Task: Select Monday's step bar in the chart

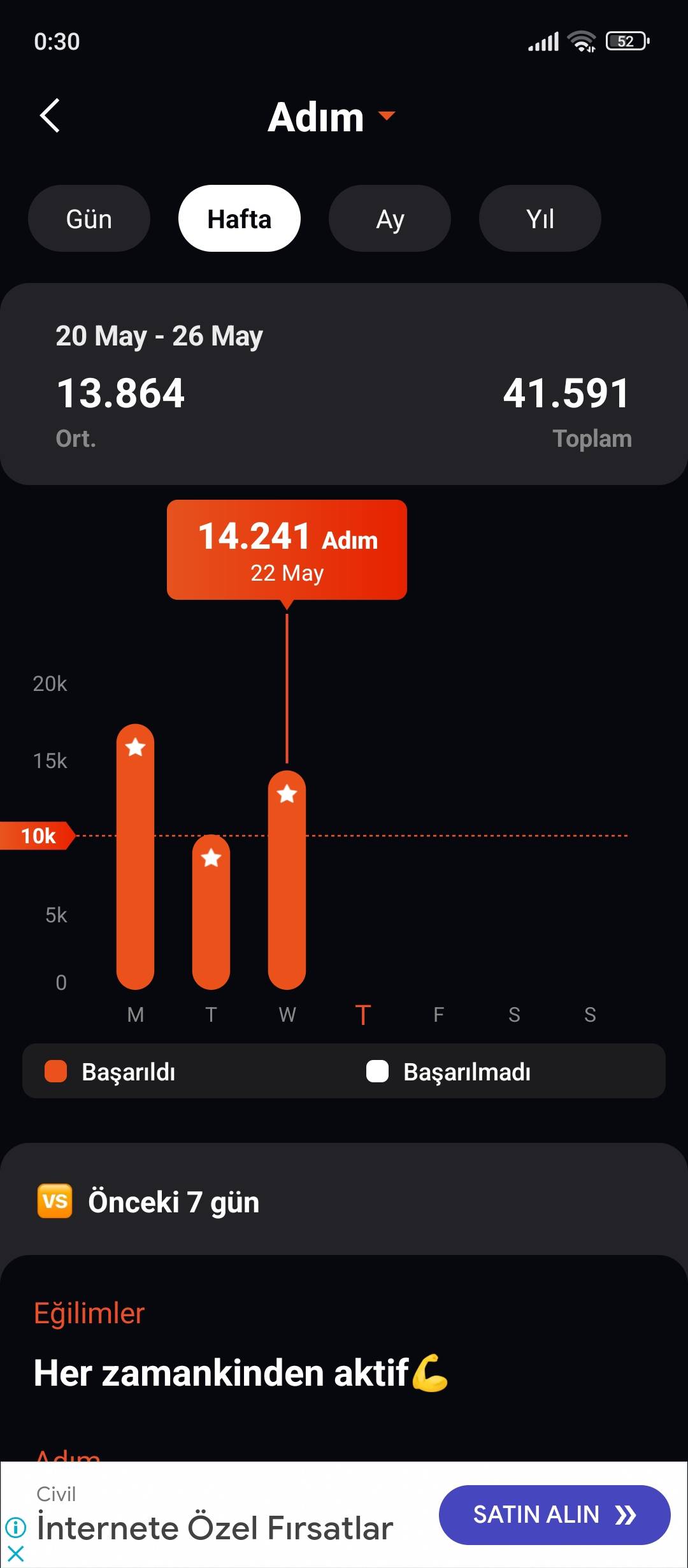Action: coord(135,857)
